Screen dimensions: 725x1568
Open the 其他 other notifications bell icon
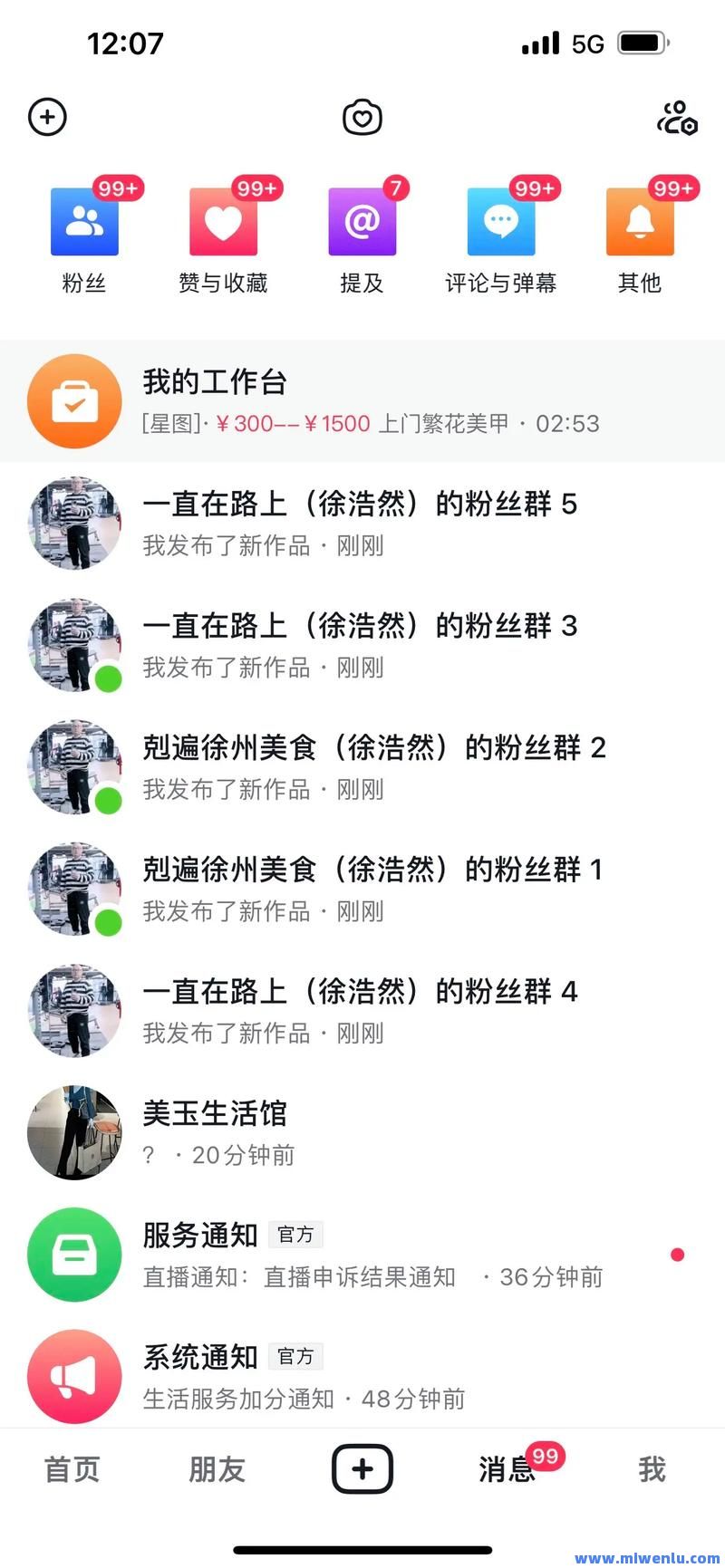point(640,220)
